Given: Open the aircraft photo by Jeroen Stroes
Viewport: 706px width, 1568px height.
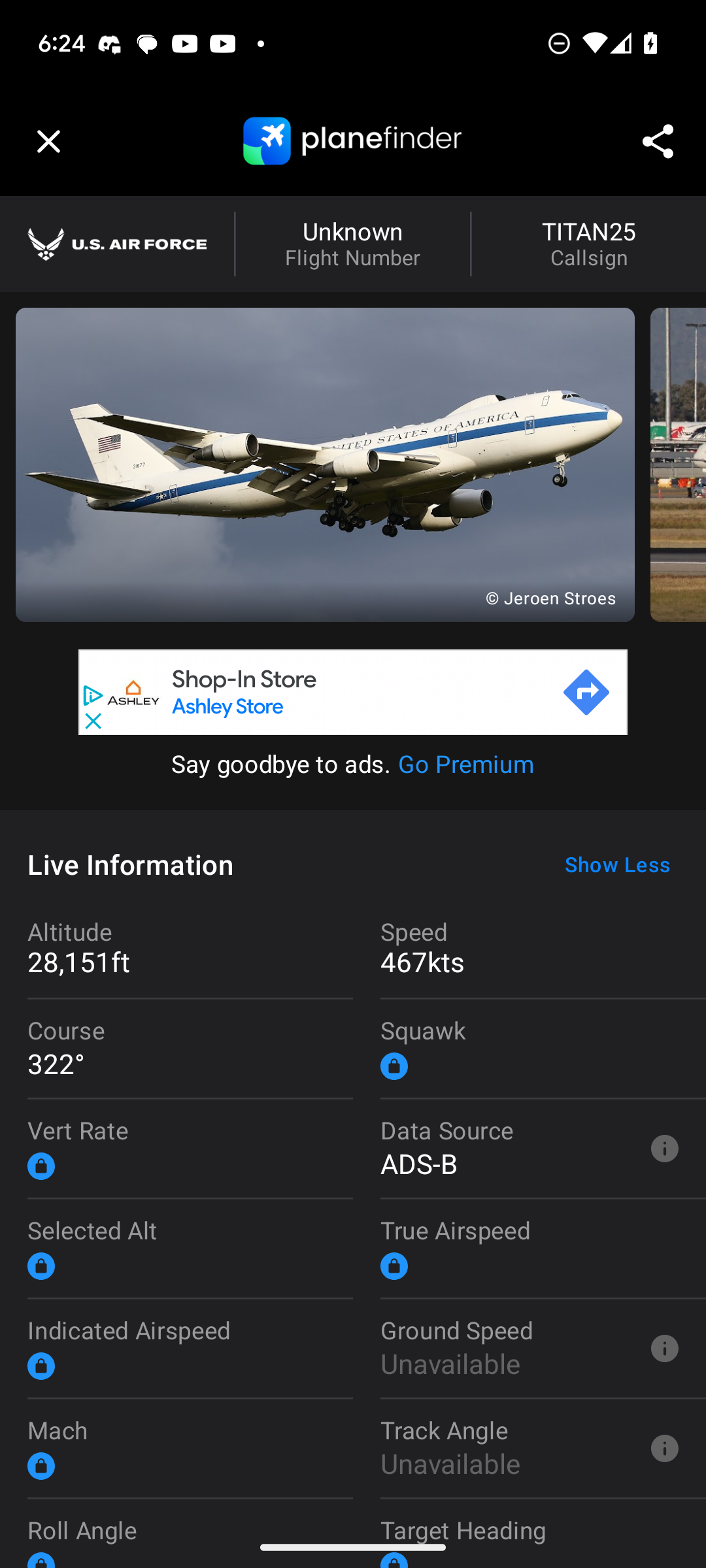Looking at the screenshot, I should click(325, 465).
